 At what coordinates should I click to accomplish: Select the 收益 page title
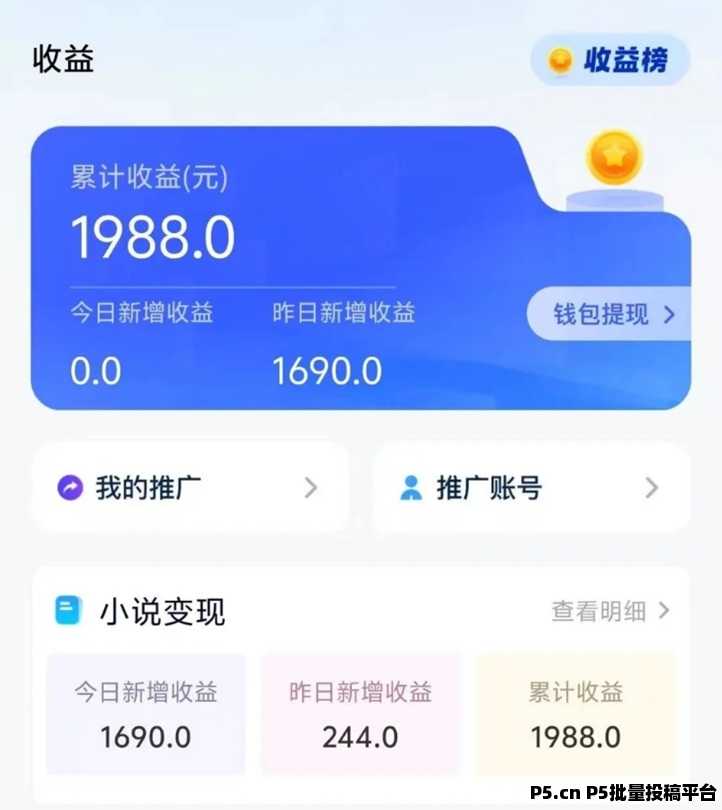pos(60,60)
